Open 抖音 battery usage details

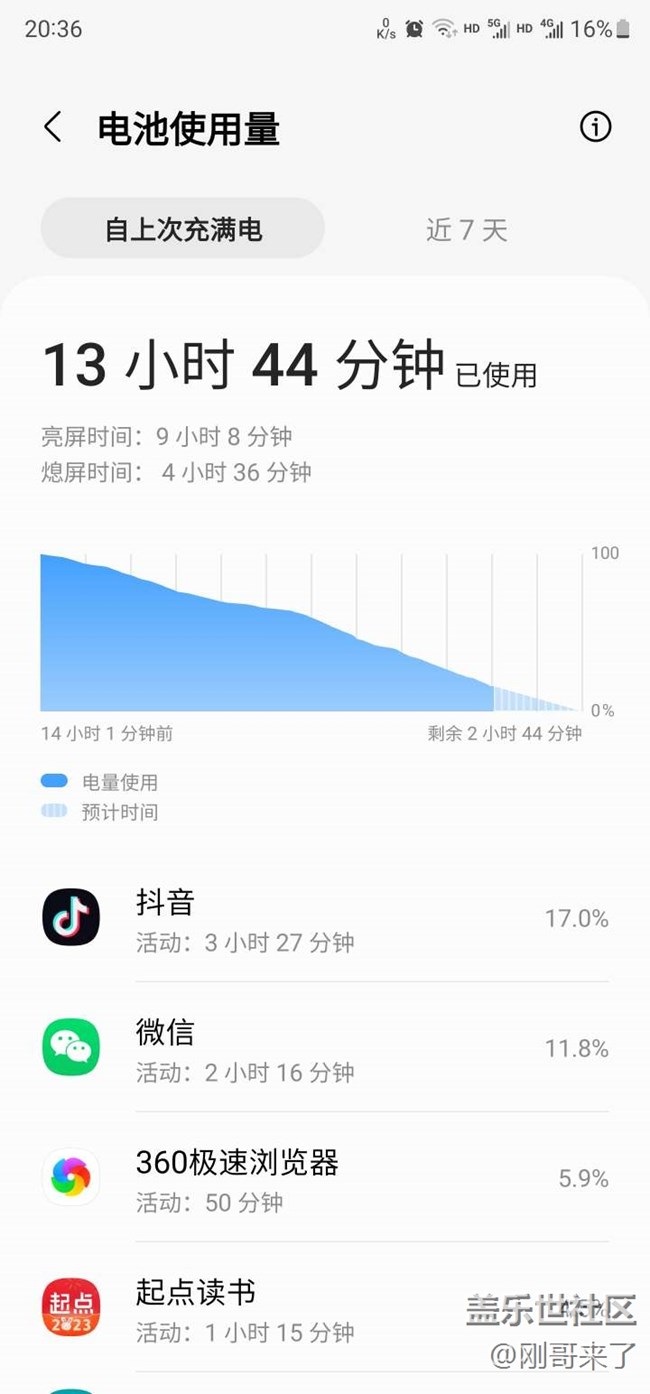tap(325, 918)
